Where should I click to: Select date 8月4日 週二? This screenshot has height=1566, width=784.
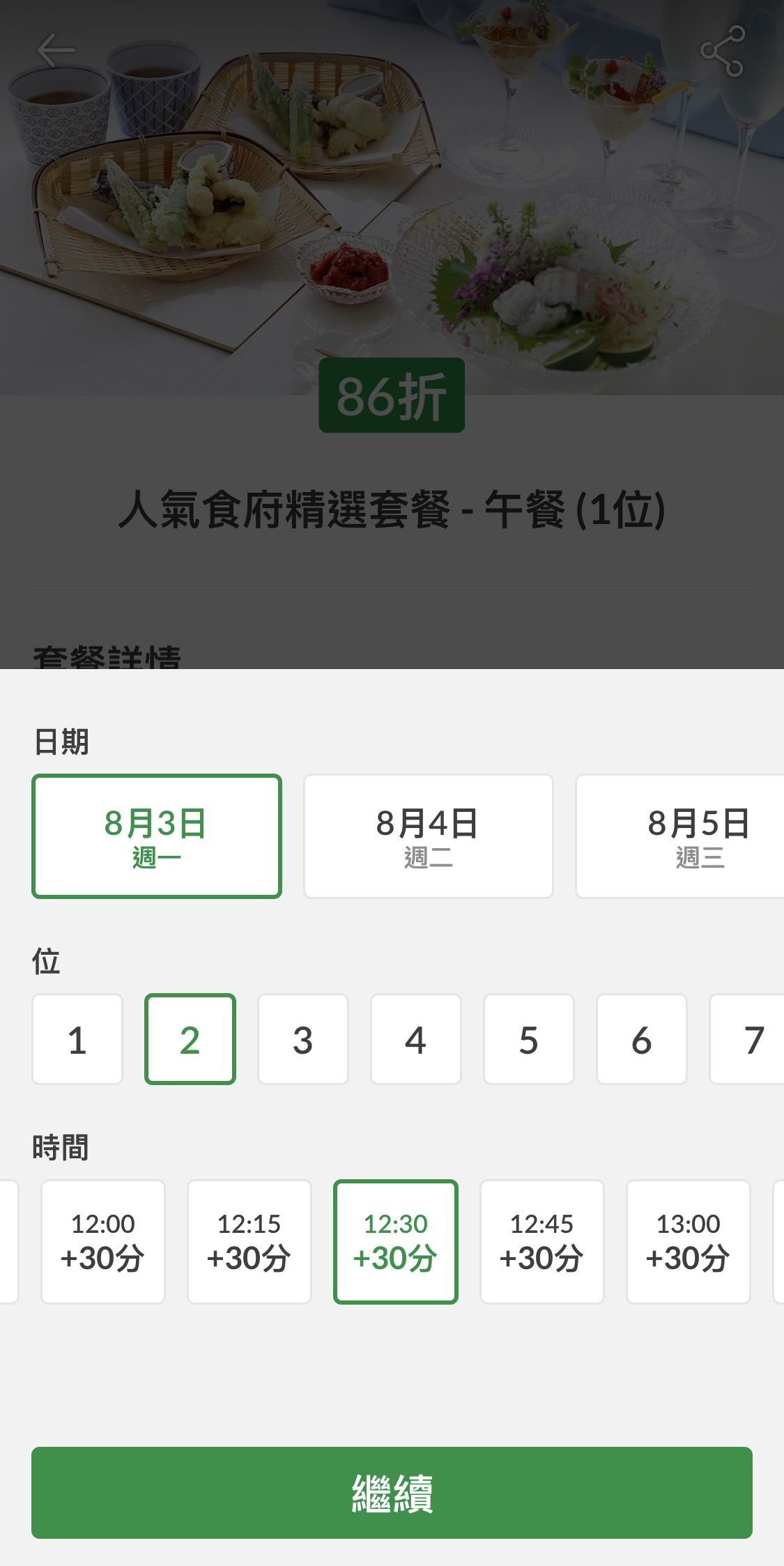pos(428,836)
